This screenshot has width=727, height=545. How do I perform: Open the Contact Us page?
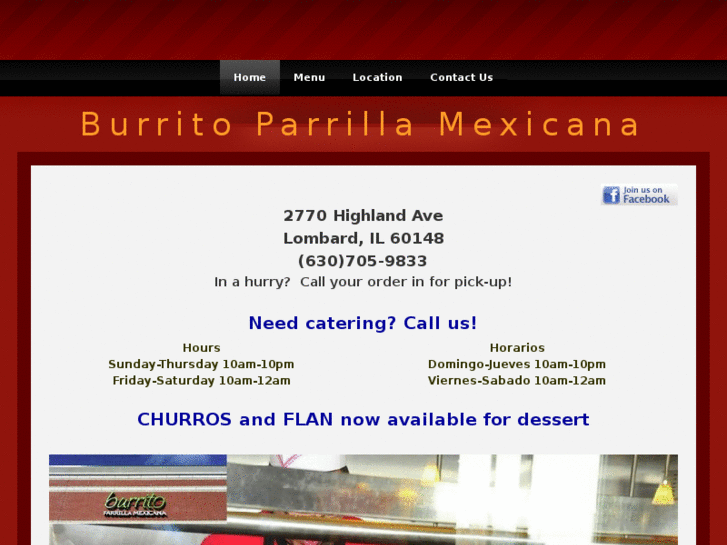point(461,77)
